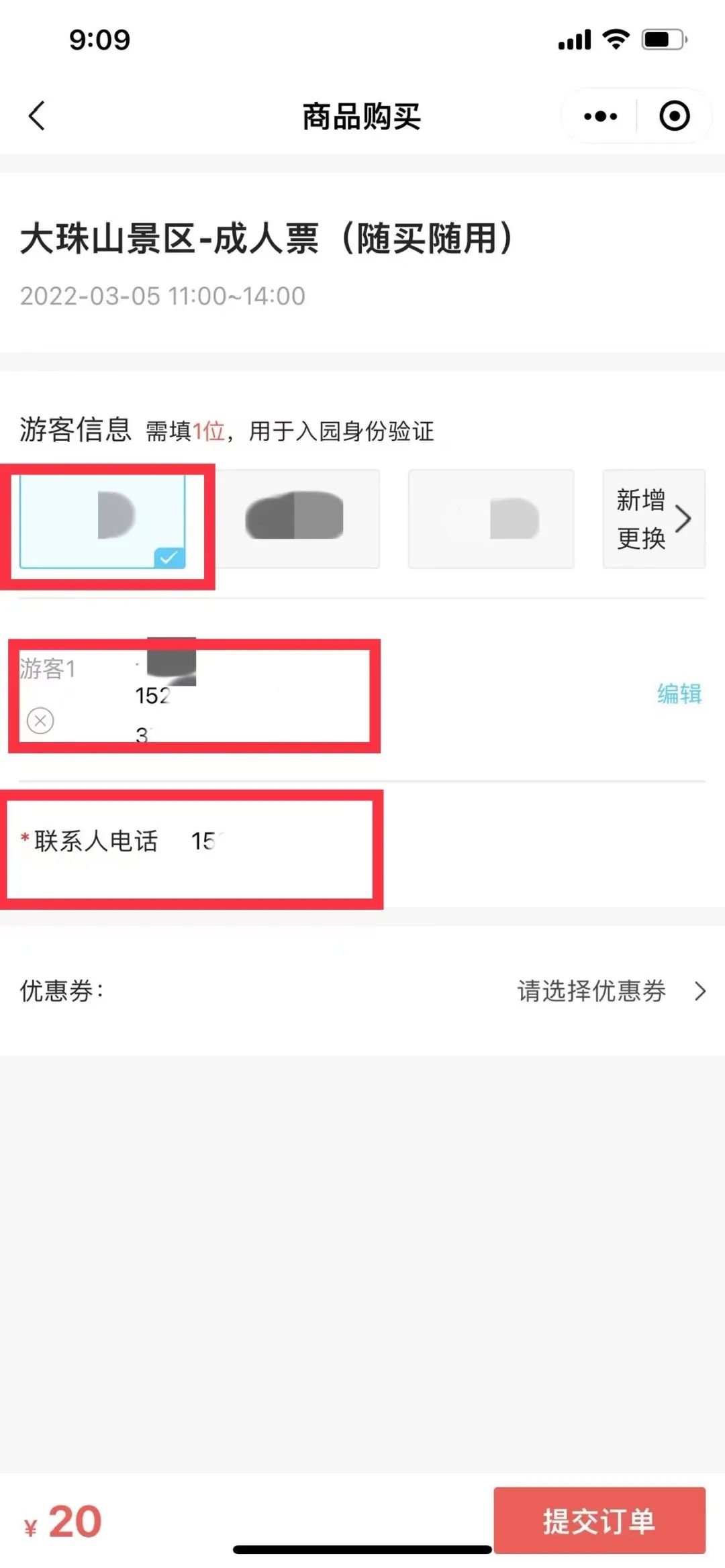Close the mini program via the circle icon
The width and height of the screenshot is (725, 1568).
tap(674, 116)
